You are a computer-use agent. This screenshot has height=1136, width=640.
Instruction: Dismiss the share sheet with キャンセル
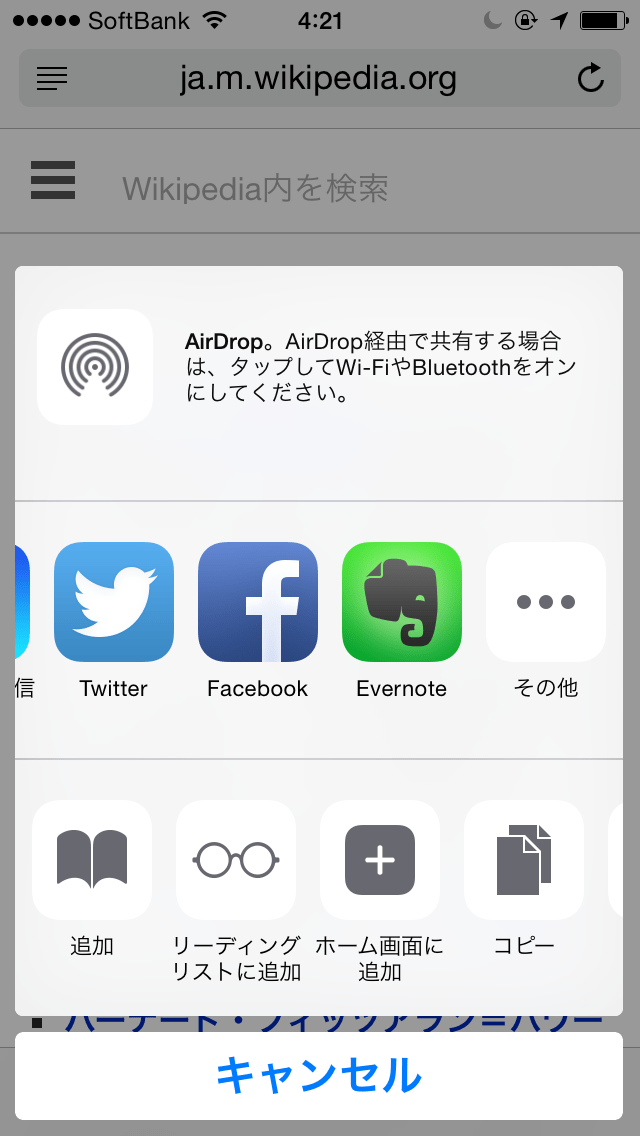(319, 1076)
